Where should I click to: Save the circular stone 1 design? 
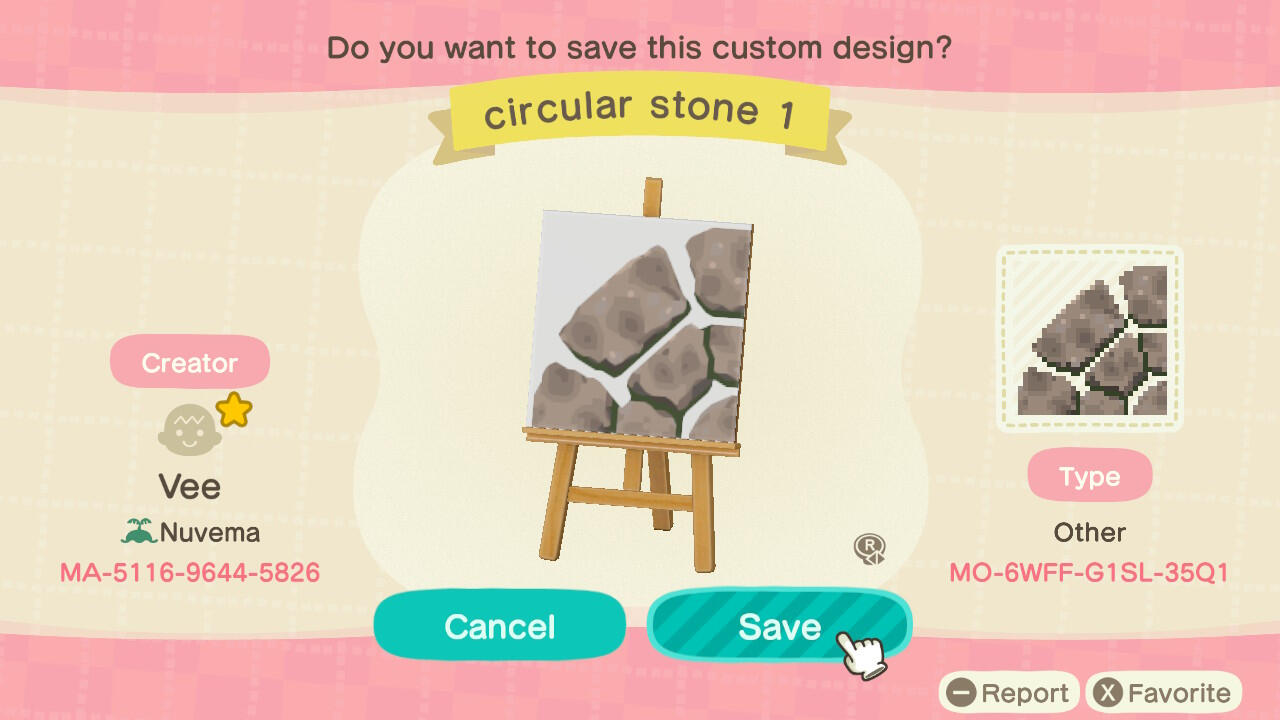778,626
